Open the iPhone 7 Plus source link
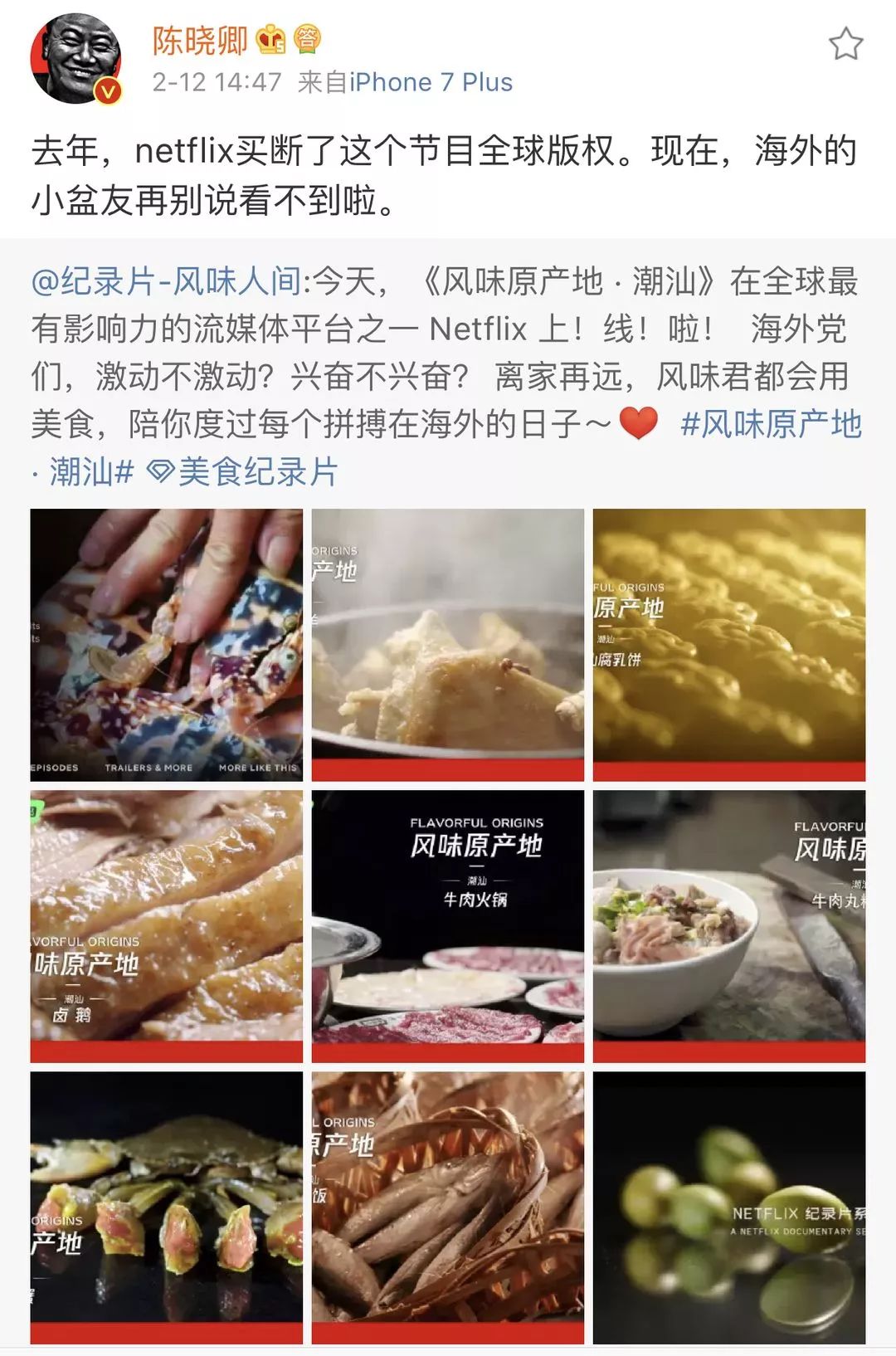Screen dimensions: 896x1356 tap(431, 82)
